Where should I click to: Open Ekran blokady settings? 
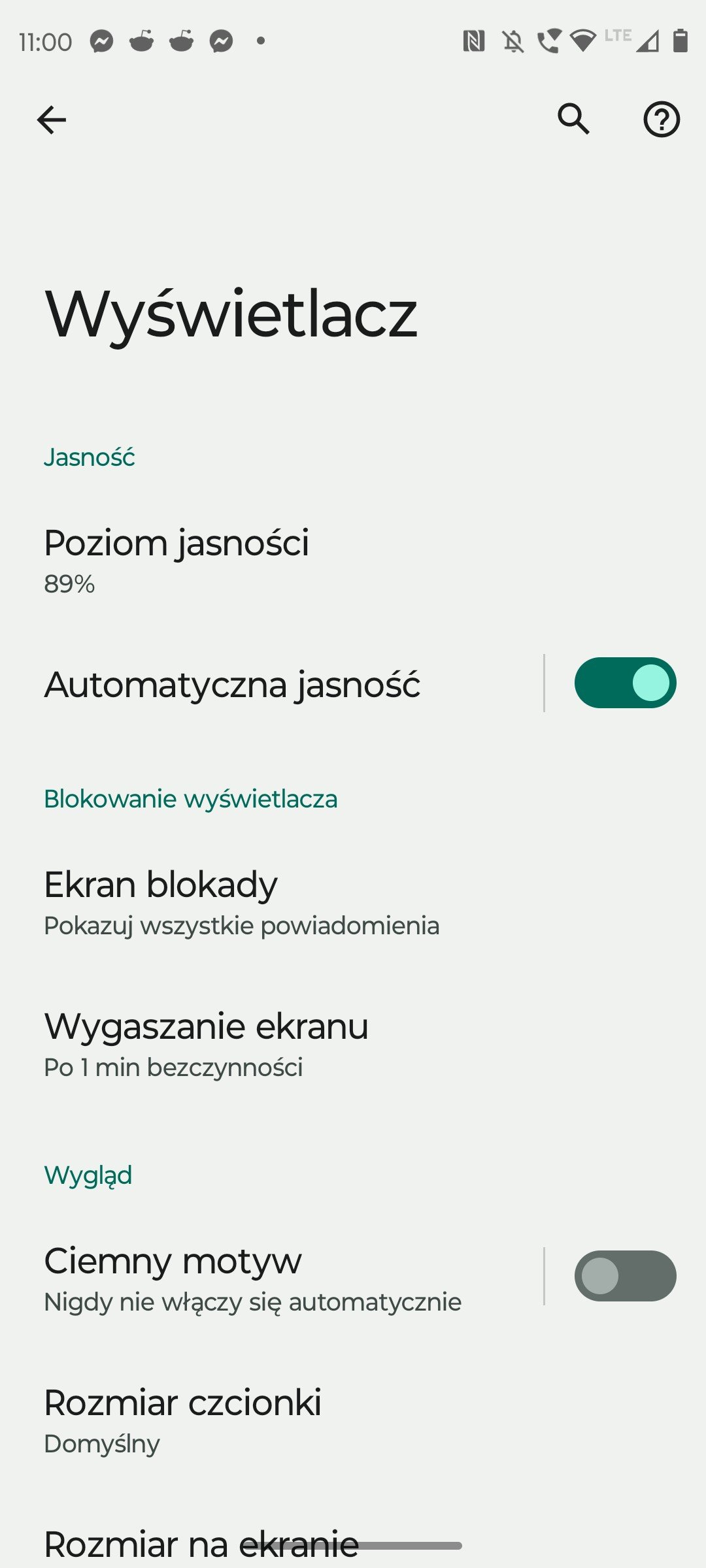pyautogui.click(x=353, y=902)
